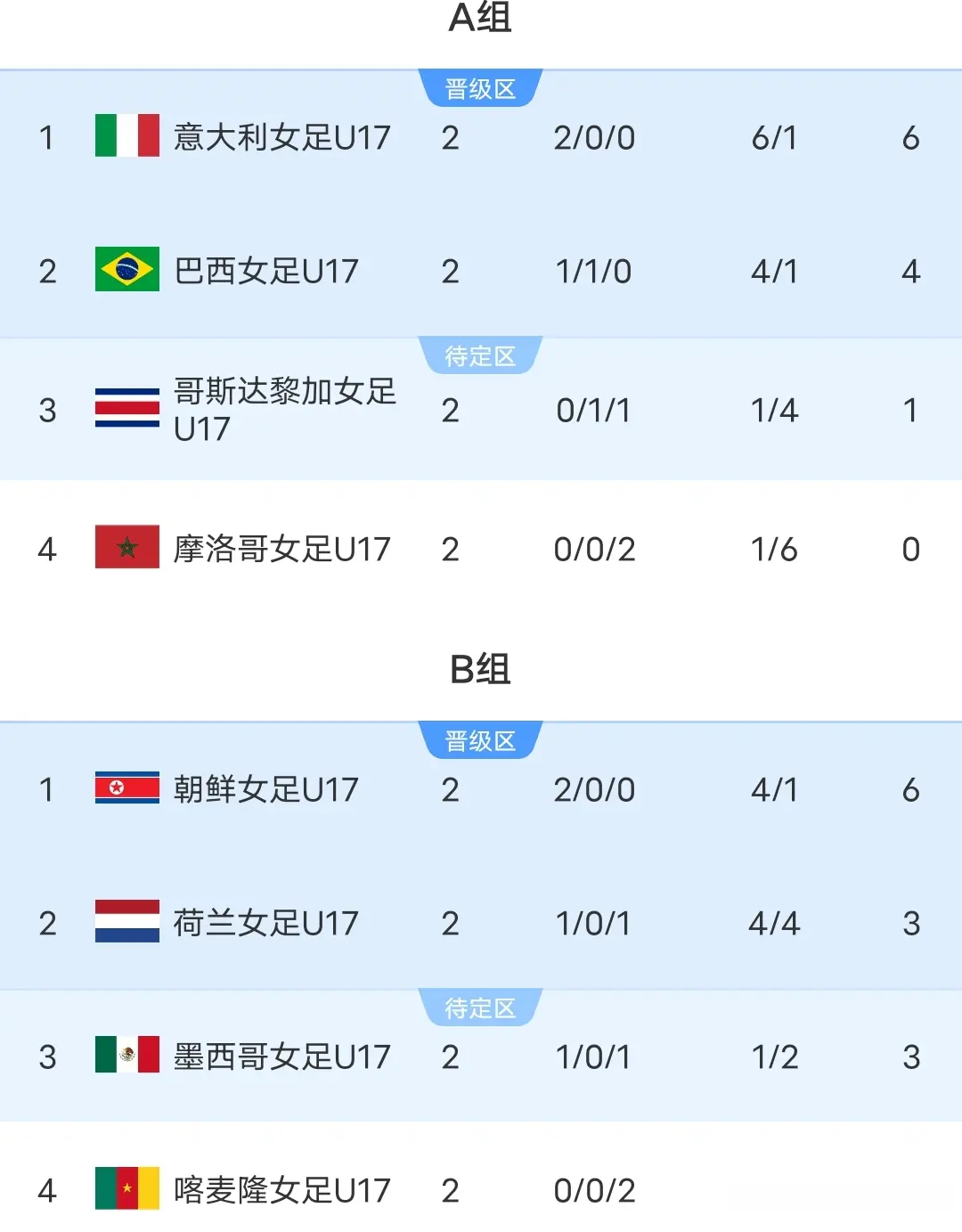This screenshot has height=1232, width=962.
Task: Select the Netherlands flag icon
Action: click(x=127, y=923)
